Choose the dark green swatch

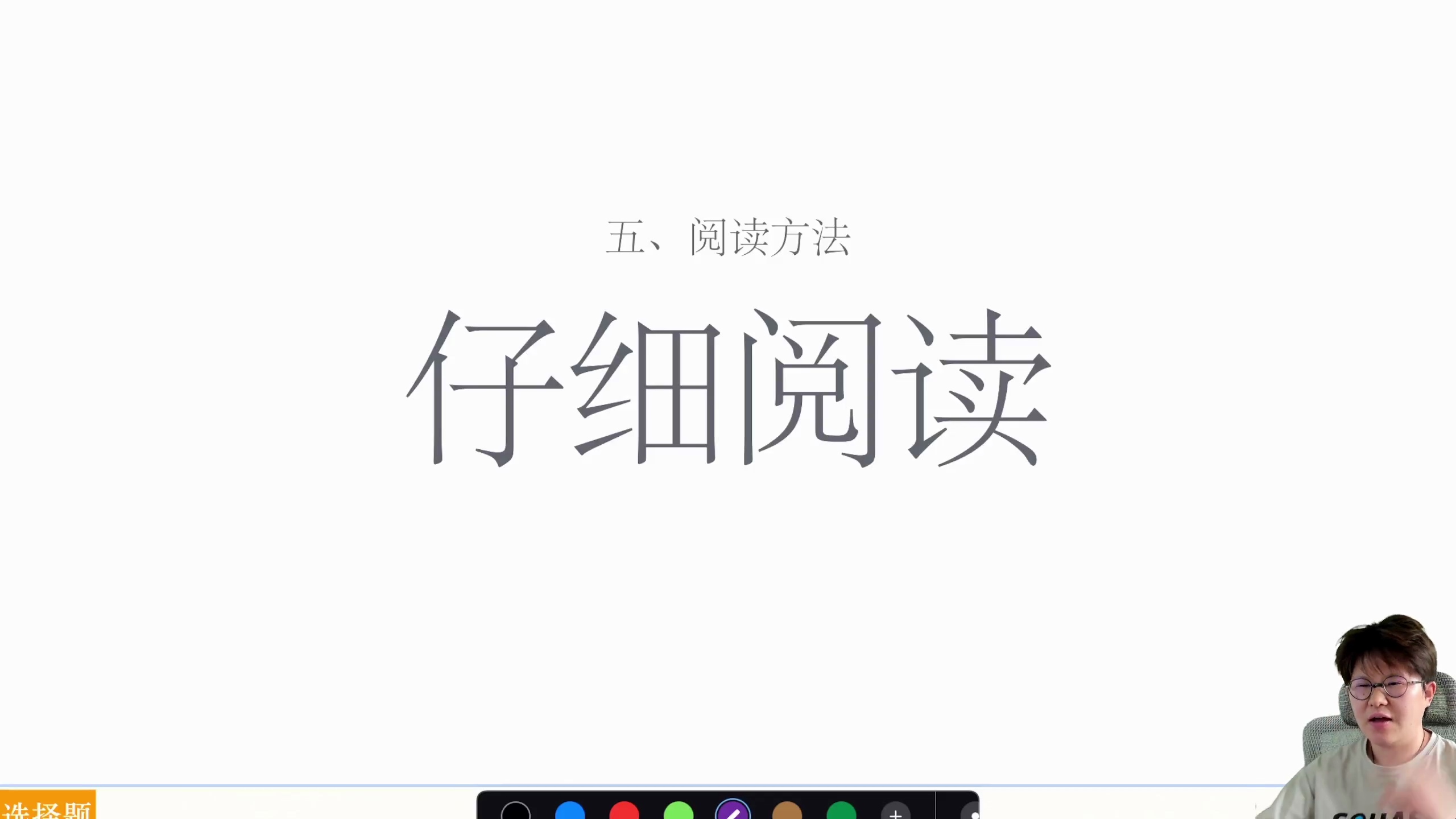click(841, 811)
